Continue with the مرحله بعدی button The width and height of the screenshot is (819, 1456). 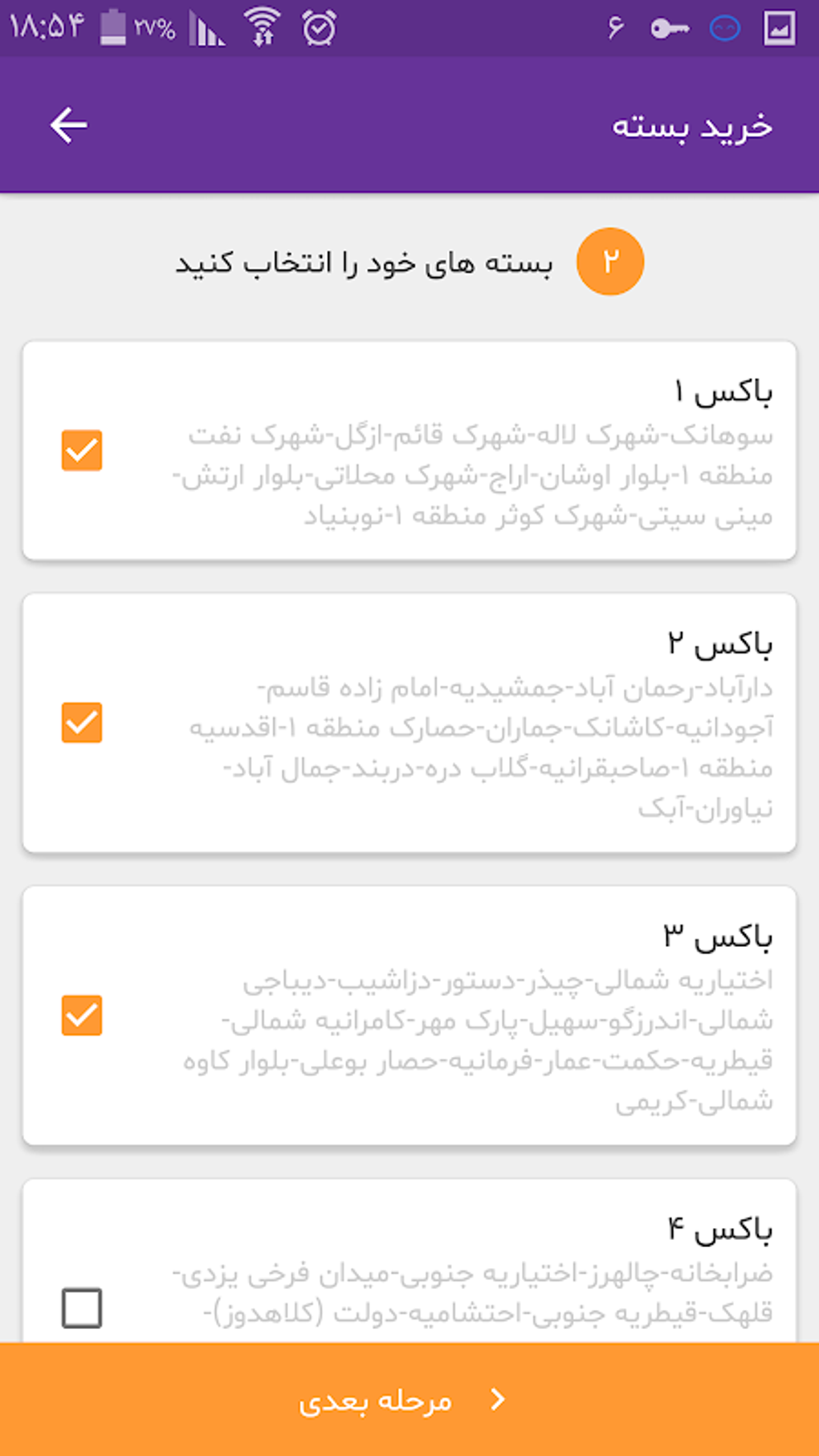pos(409,1400)
